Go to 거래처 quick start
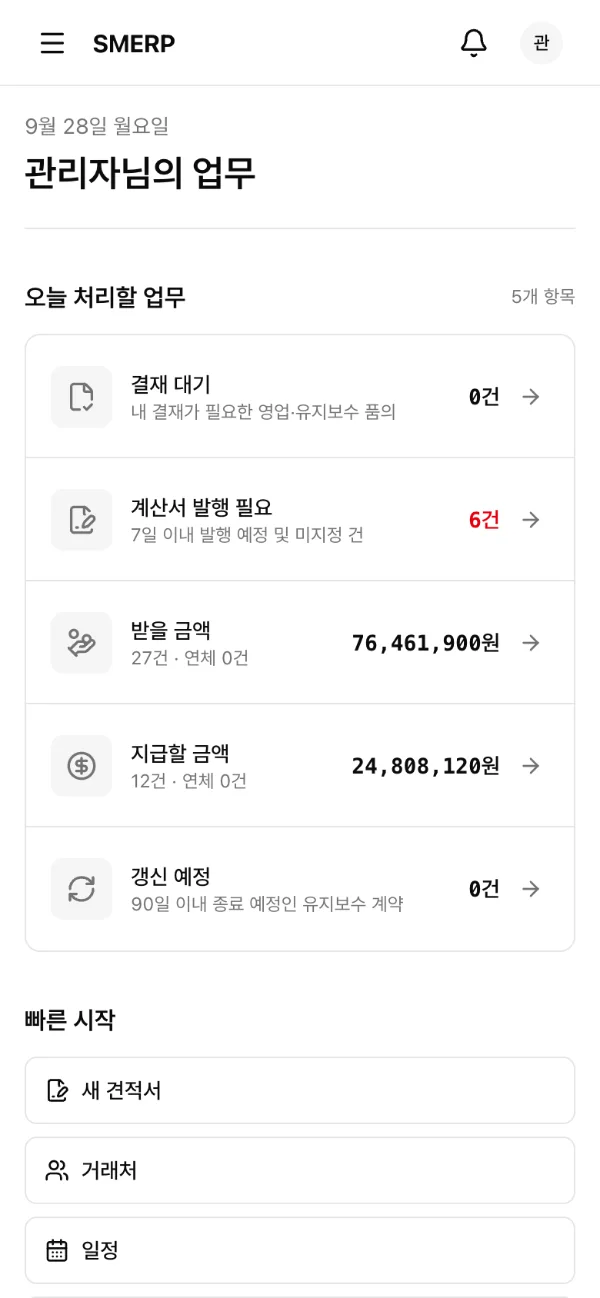This screenshot has width=600, height=1298. pyautogui.click(x=300, y=1170)
